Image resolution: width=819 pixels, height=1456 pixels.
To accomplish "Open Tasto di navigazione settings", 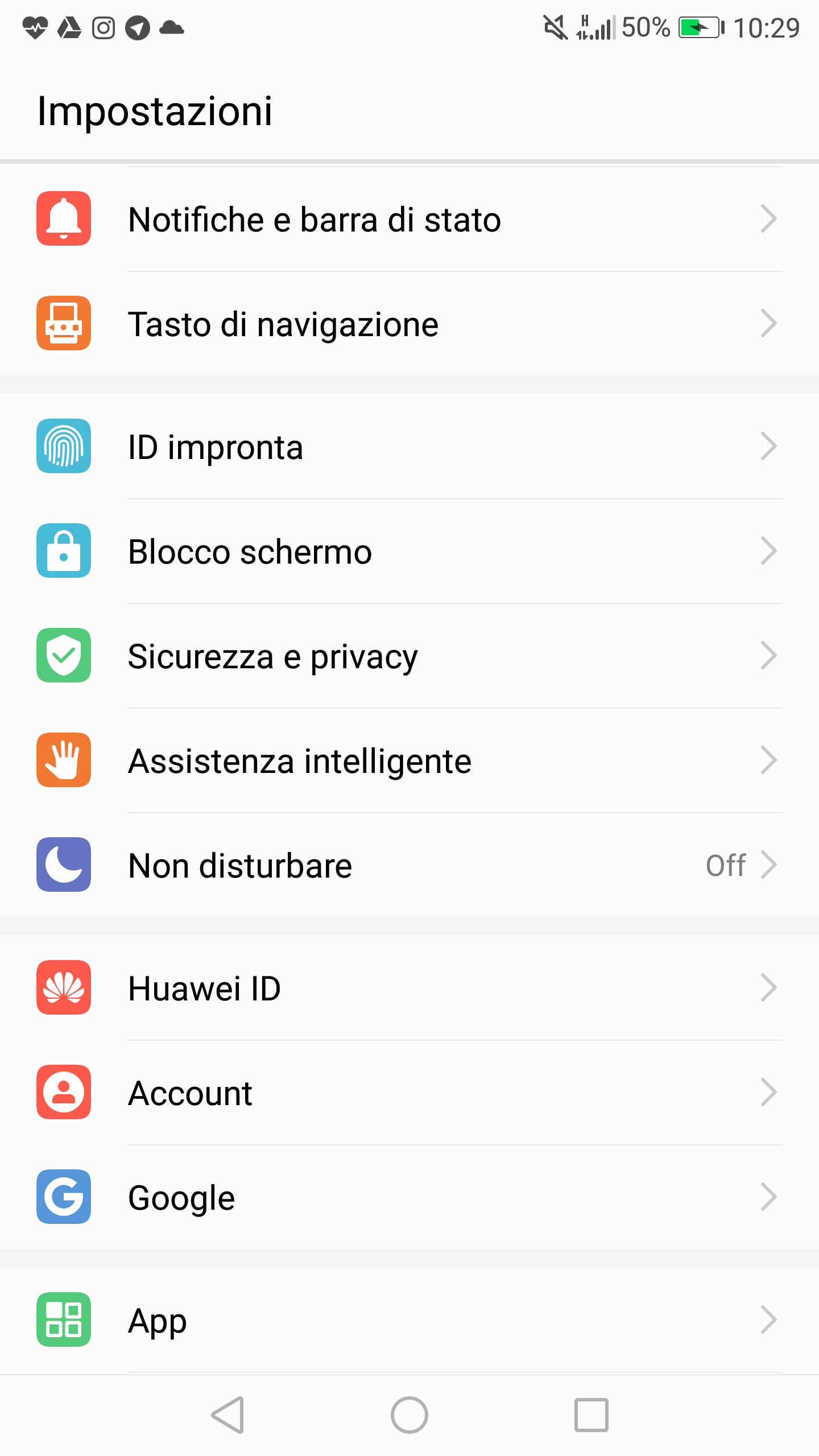I will (x=409, y=324).
